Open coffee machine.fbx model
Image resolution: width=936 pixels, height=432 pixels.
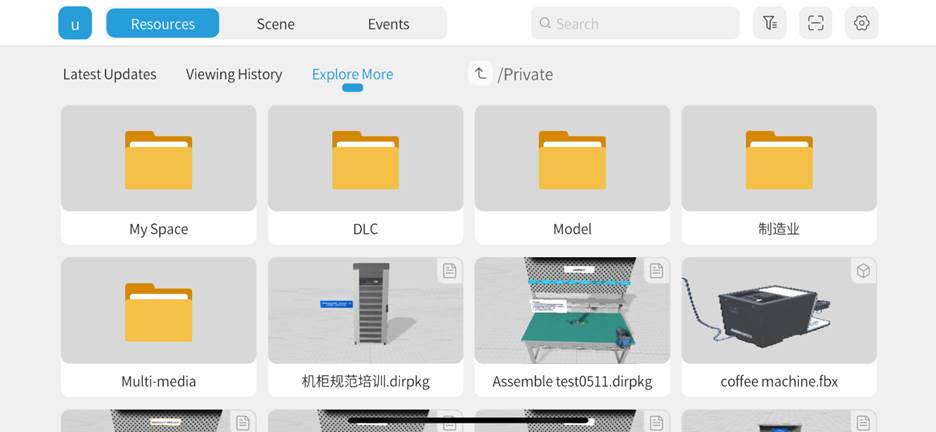point(779,326)
